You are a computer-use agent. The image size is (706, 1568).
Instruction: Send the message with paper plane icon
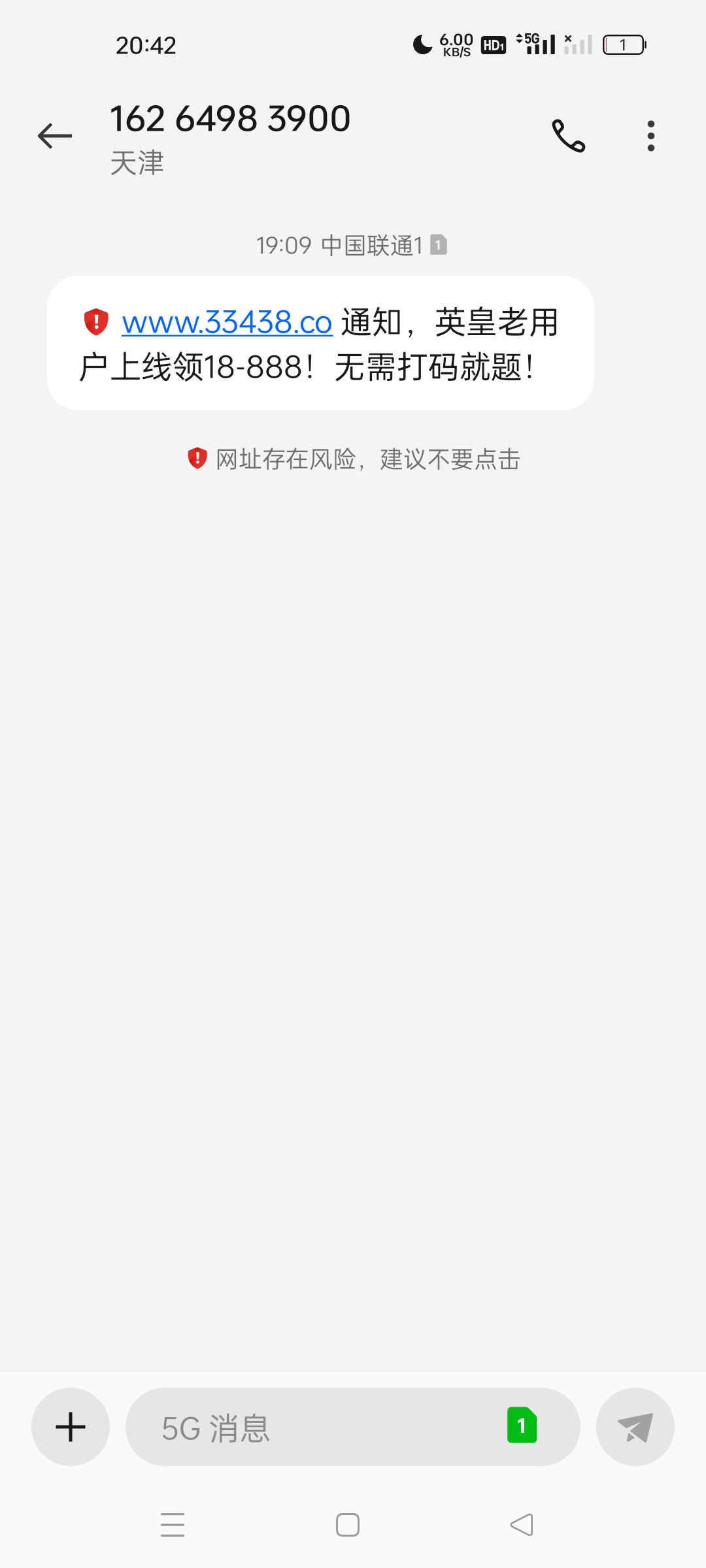pos(635,1427)
